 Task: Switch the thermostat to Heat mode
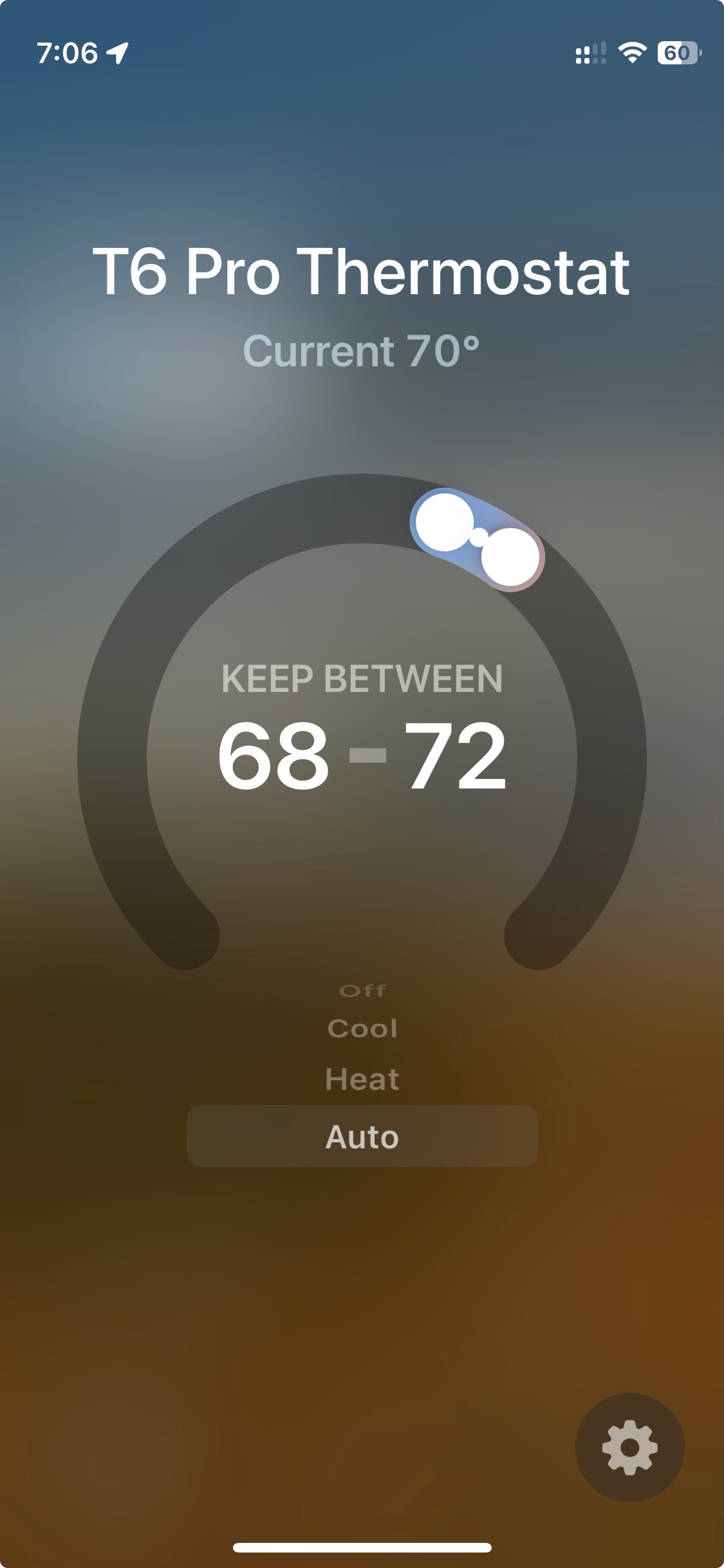click(362, 1079)
